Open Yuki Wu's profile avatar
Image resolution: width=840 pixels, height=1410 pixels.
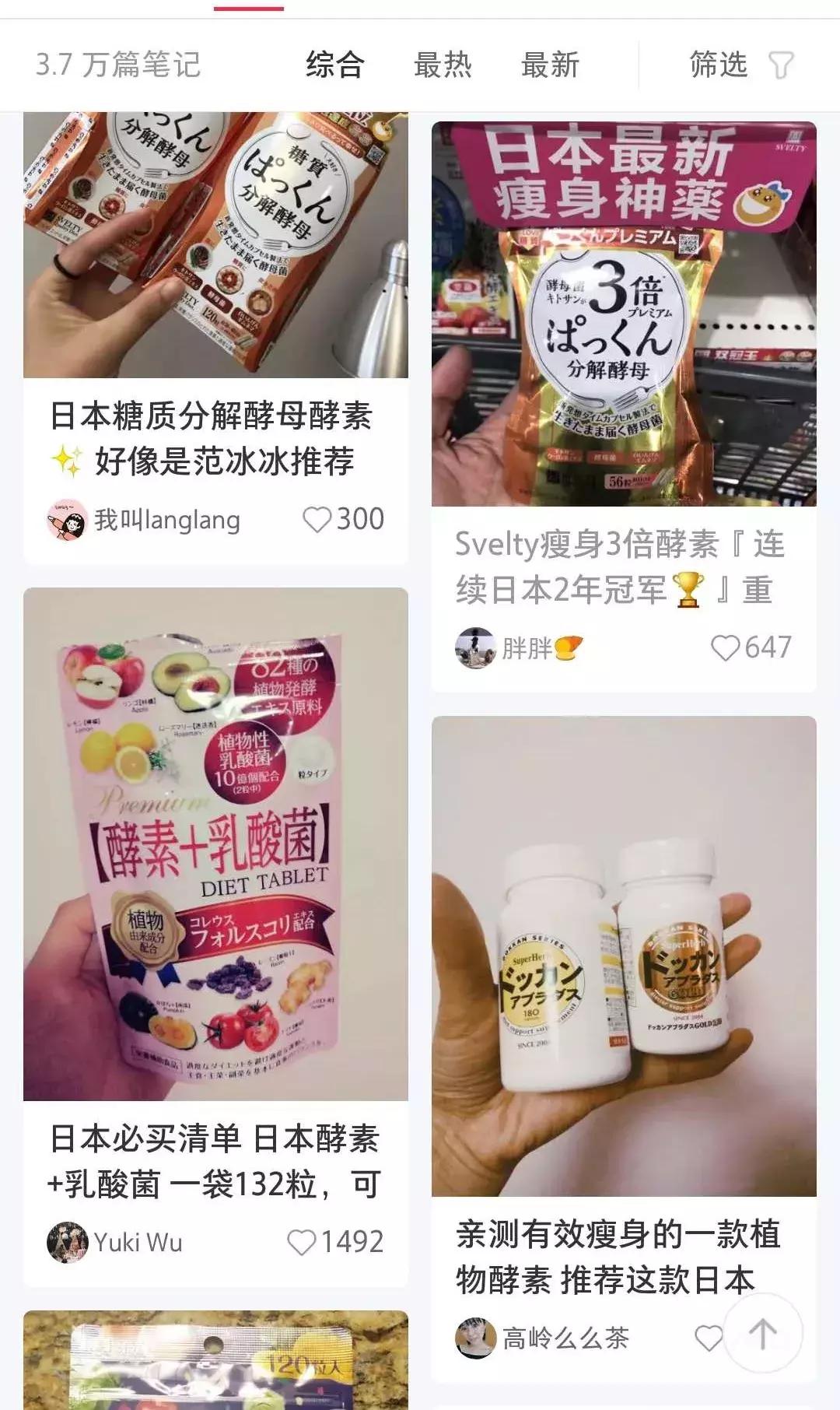[x=67, y=1243]
